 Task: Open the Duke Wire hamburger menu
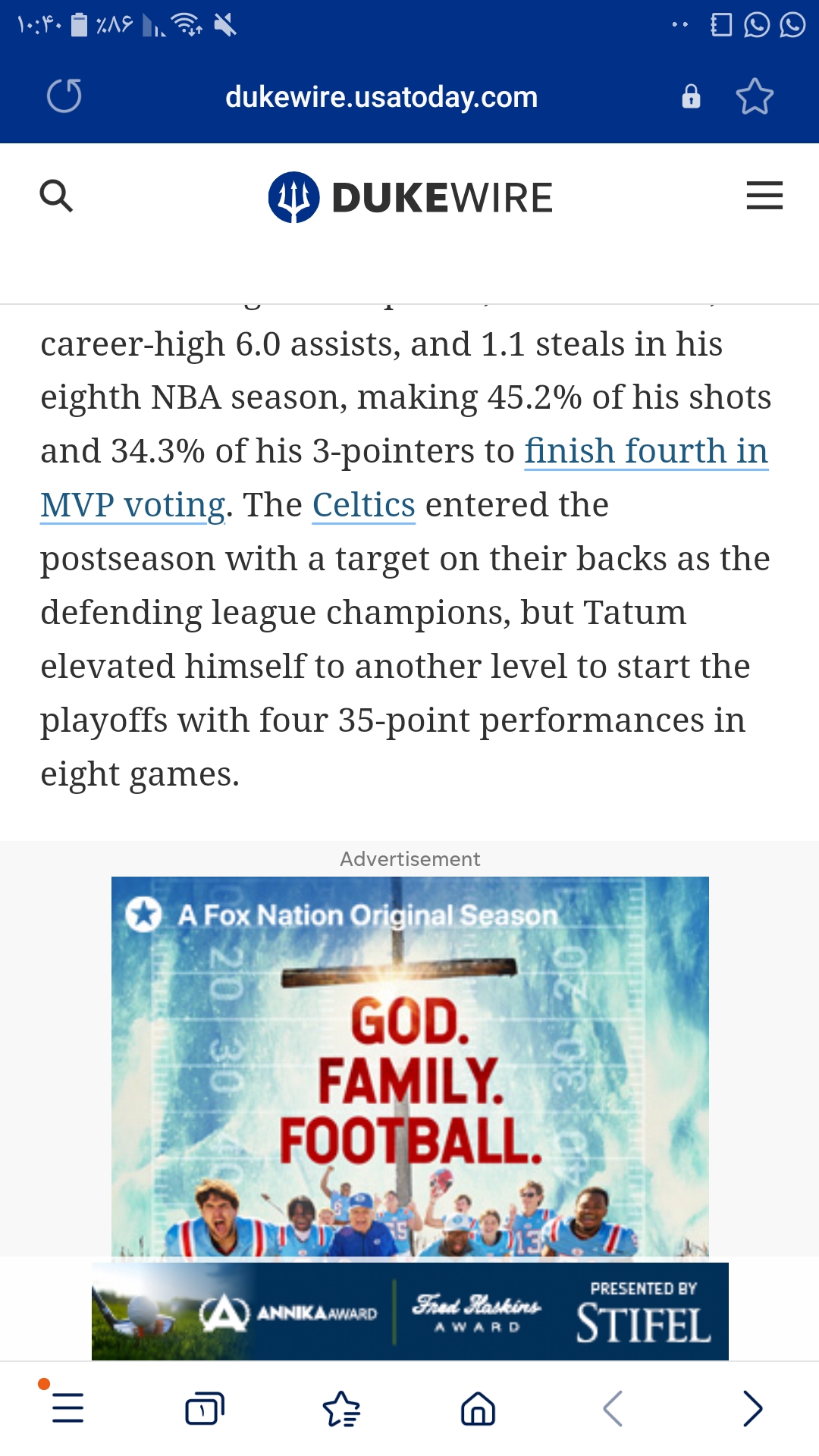coord(764,196)
